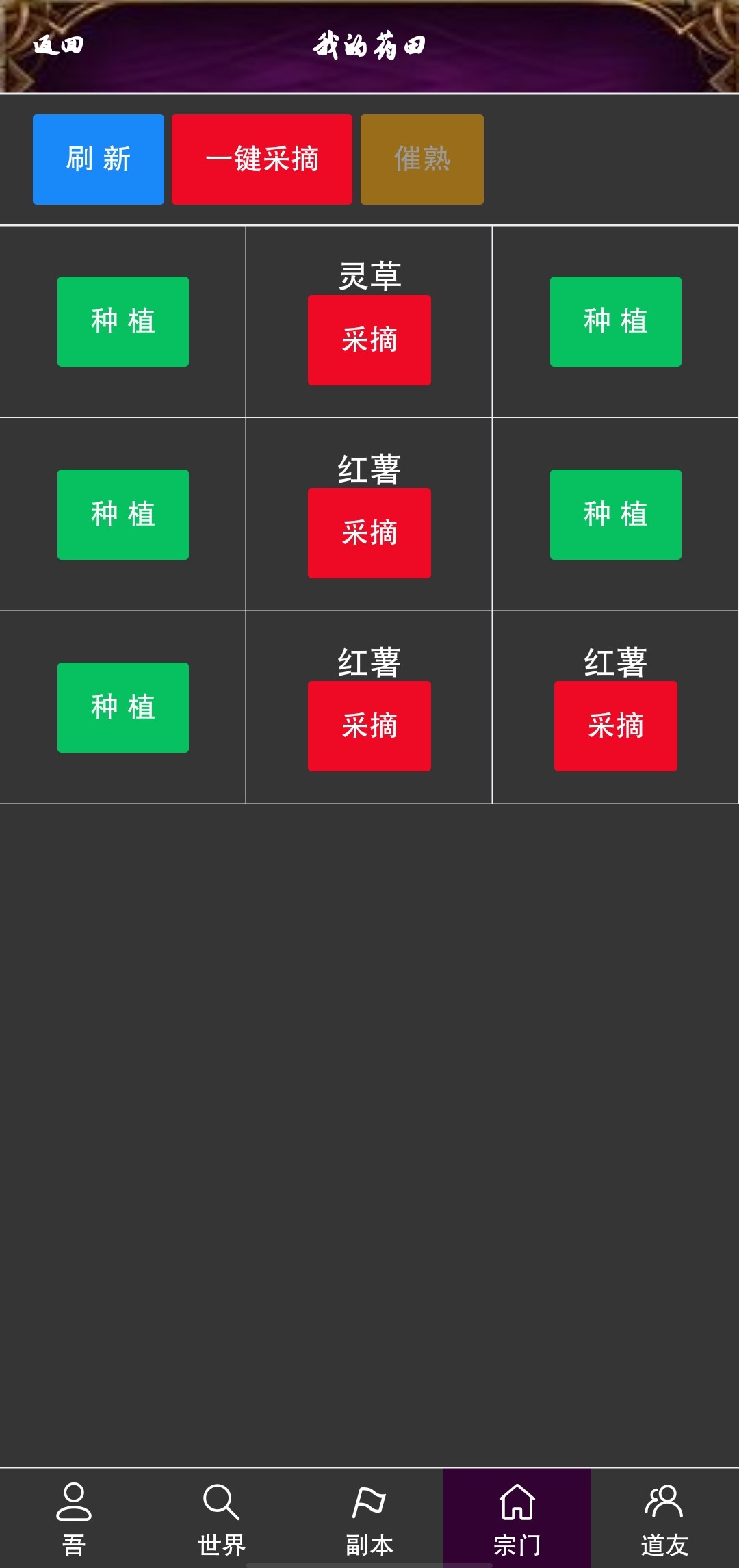The height and width of the screenshot is (1568, 739).
Task: Click the 返回 button to go back
Action: (58, 45)
